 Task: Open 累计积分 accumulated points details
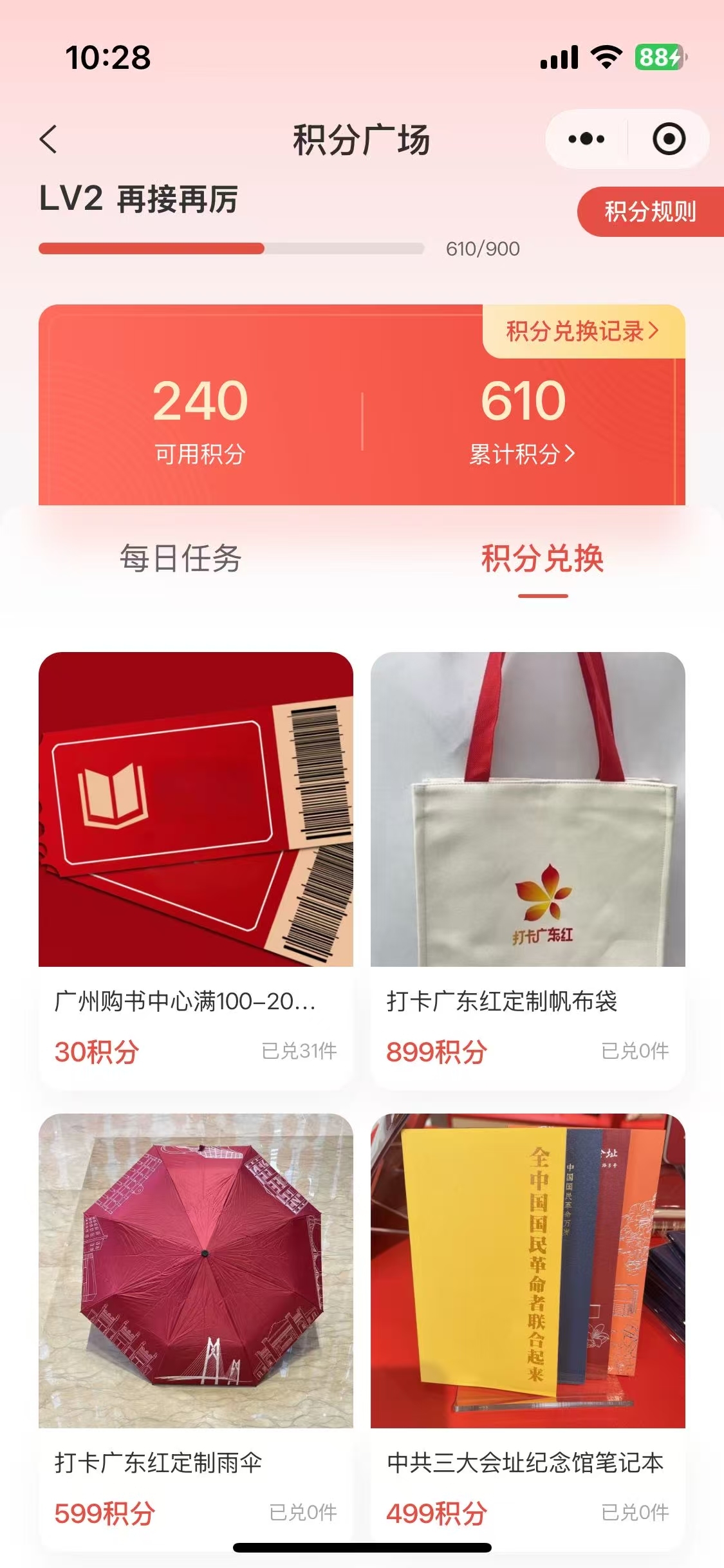click(522, 454)
